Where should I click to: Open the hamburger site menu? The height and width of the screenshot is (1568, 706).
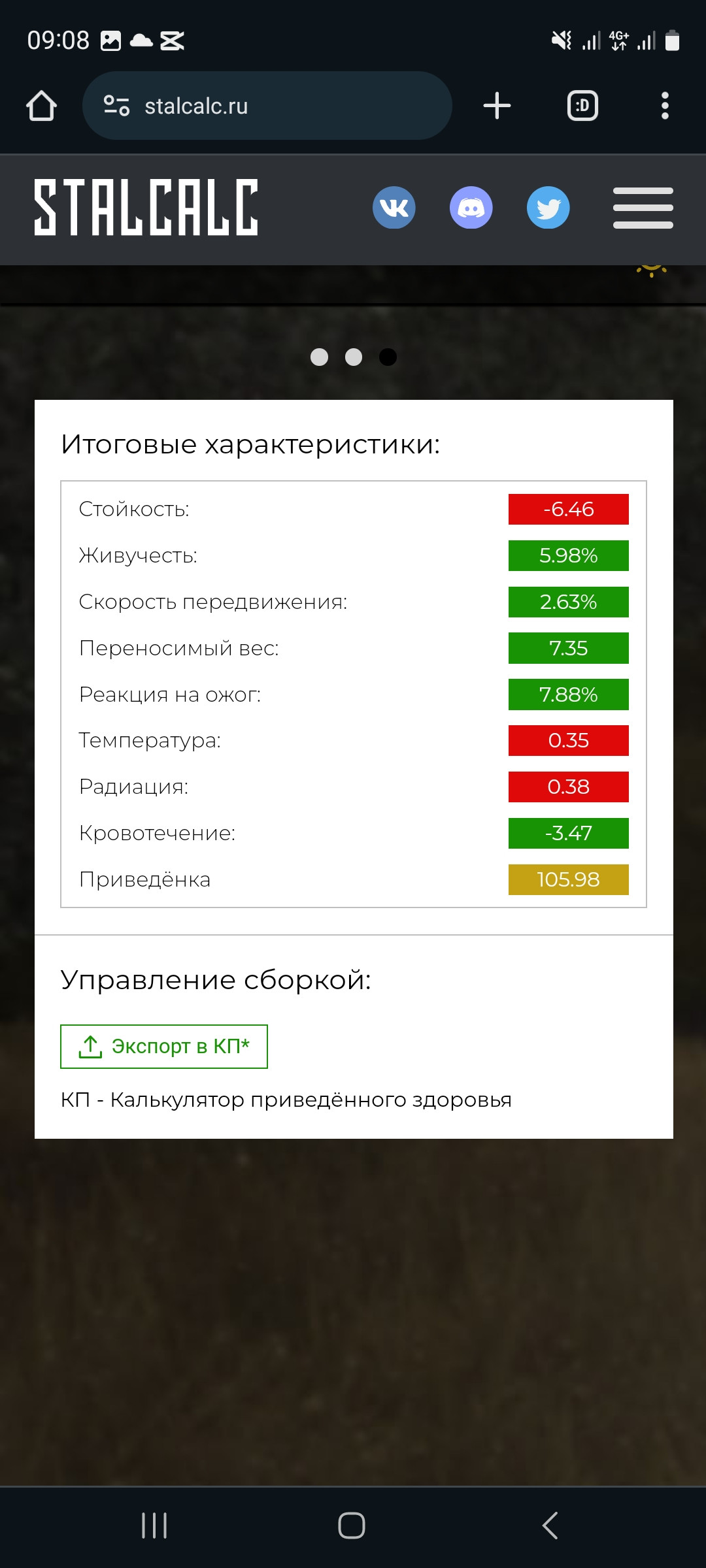point(643,208)
